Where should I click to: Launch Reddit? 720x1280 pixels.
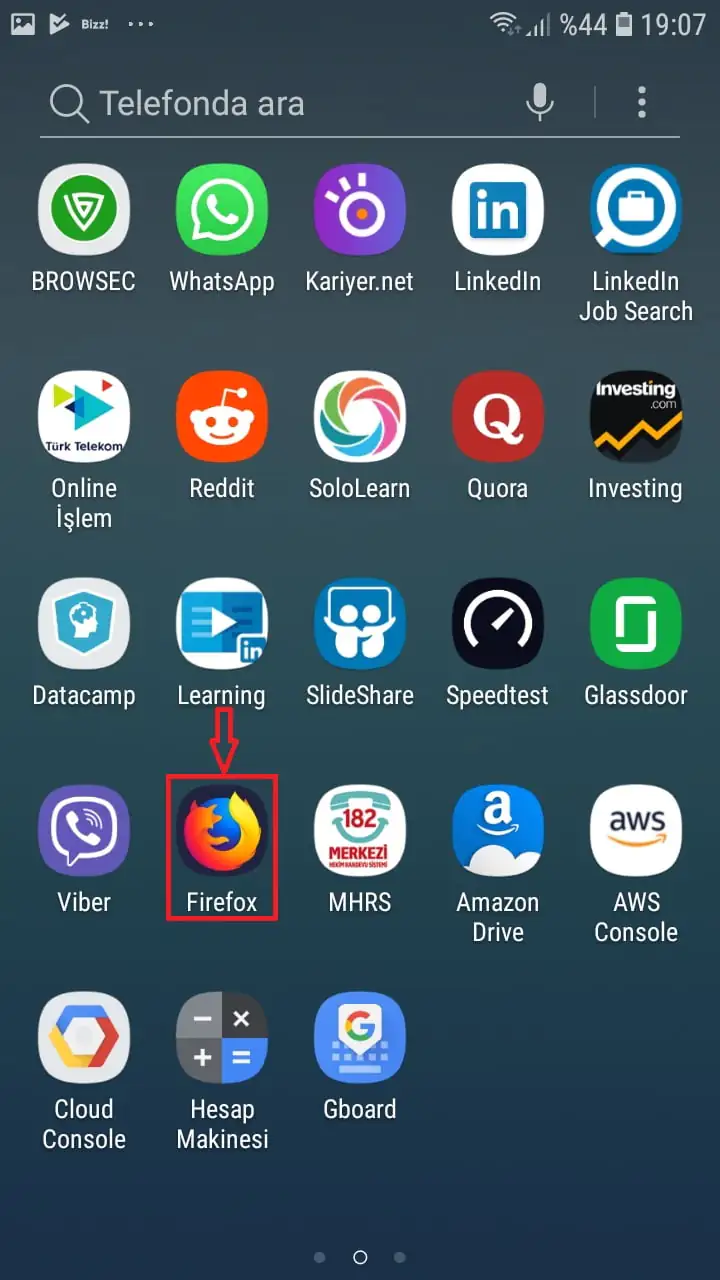(222, 417)
